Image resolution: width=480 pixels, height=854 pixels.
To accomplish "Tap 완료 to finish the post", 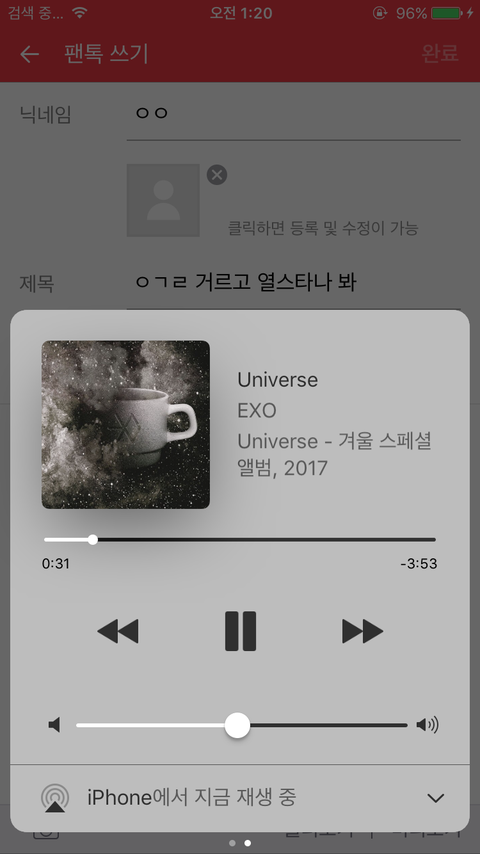I will click(440, 53).
